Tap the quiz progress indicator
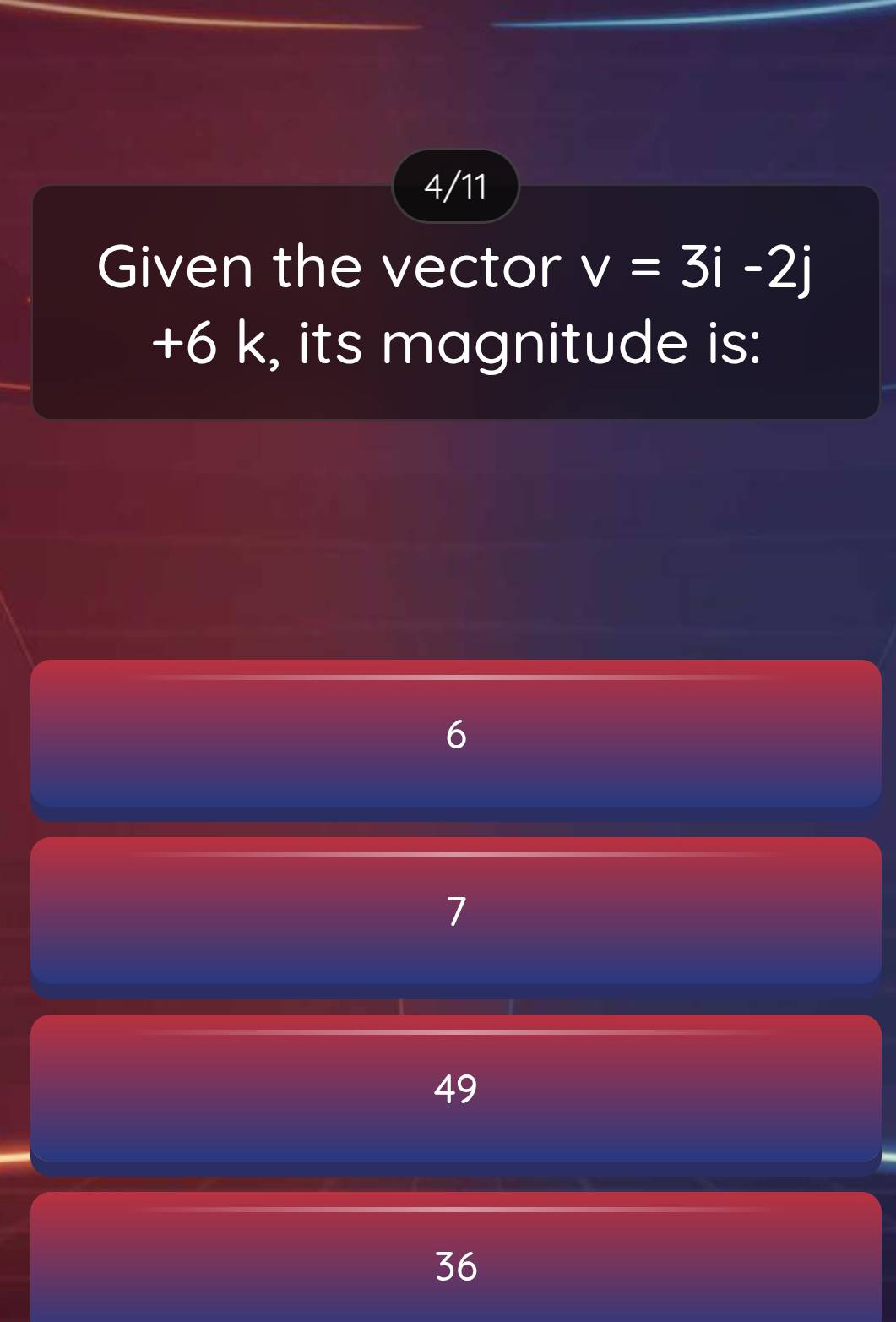The image size is (896, 1322). (x=457, y=186)
